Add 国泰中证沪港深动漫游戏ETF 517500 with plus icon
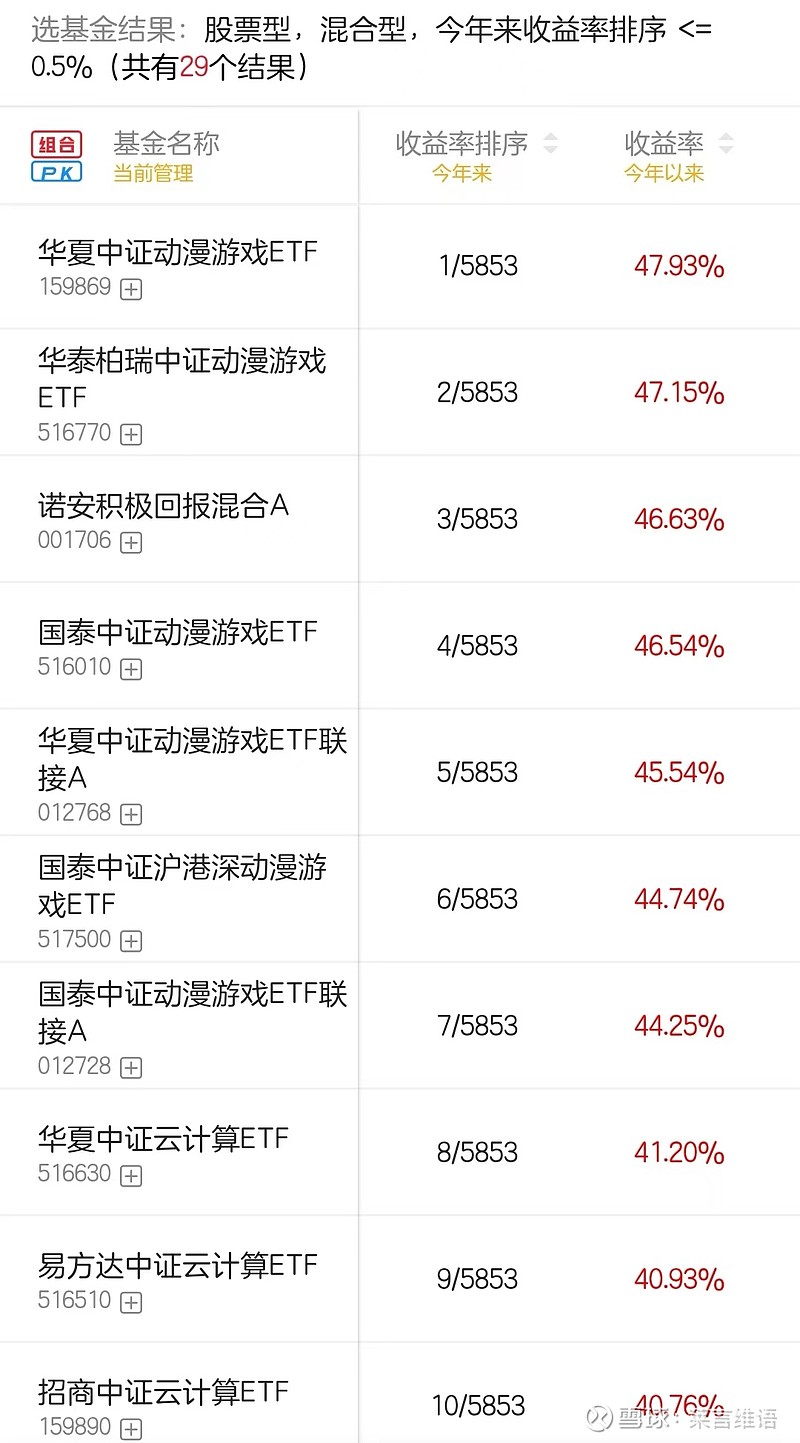800x1443 pixels. 131,941
